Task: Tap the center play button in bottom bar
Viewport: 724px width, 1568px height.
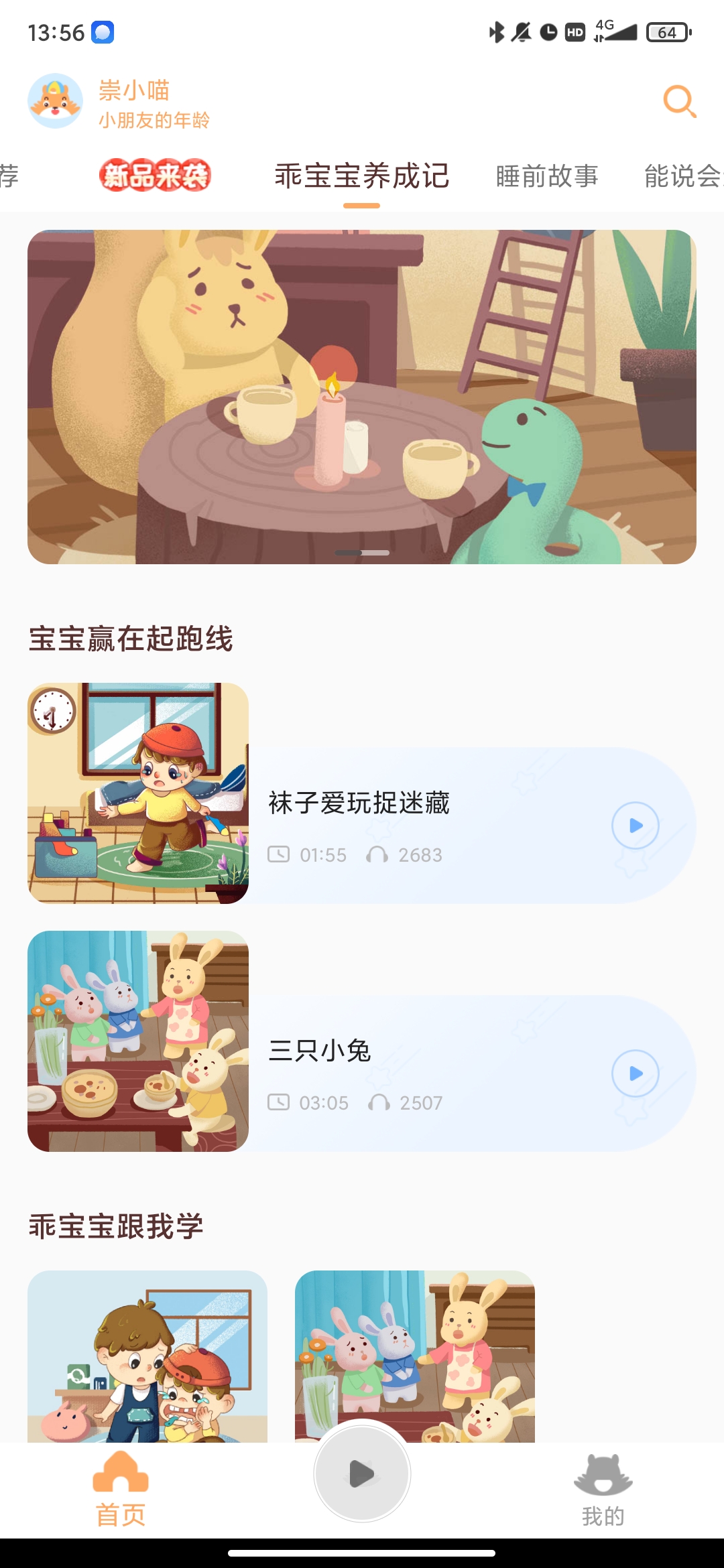Action: point(362,1474)
